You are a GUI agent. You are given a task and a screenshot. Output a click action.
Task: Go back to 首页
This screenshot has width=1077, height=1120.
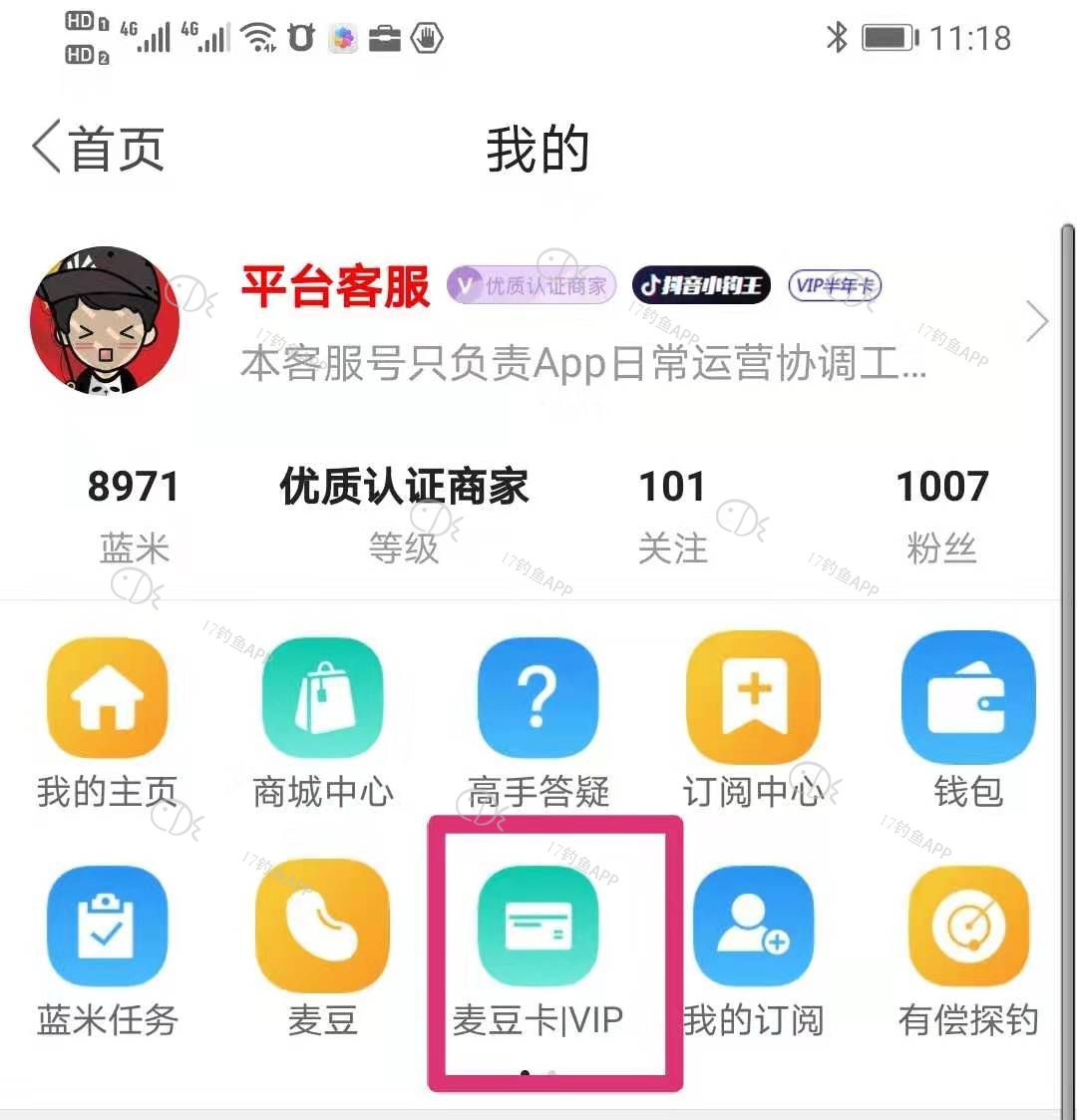click(x=98, y=149)
